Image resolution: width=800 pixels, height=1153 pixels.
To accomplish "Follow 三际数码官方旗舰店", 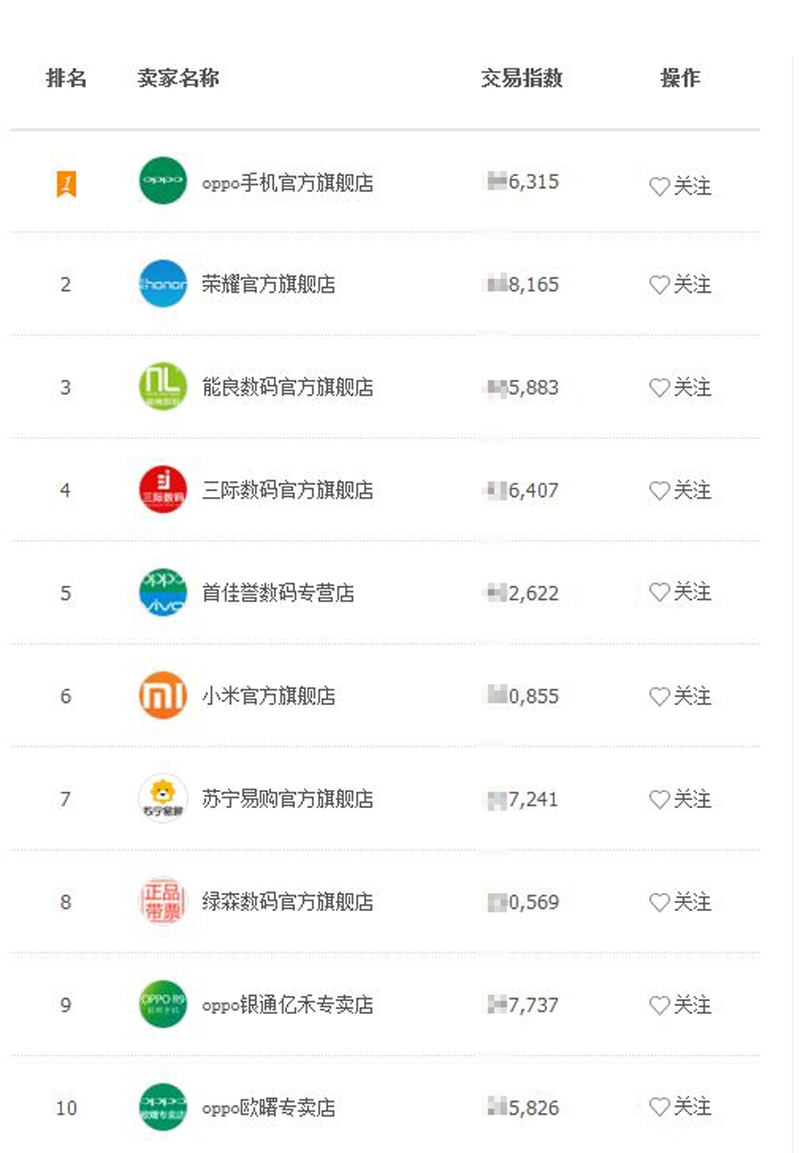I will [680, 490].
